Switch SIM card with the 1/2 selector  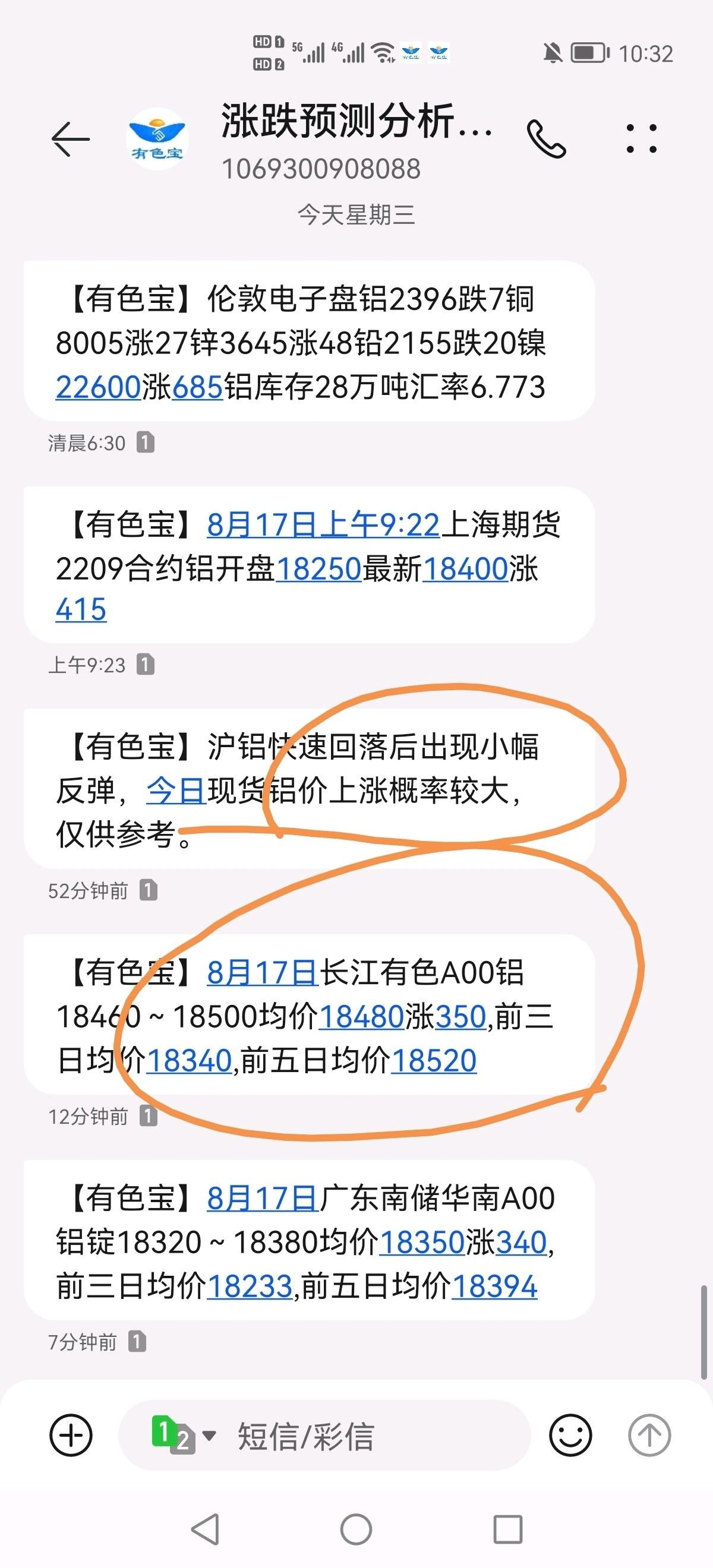(182, 1436)
